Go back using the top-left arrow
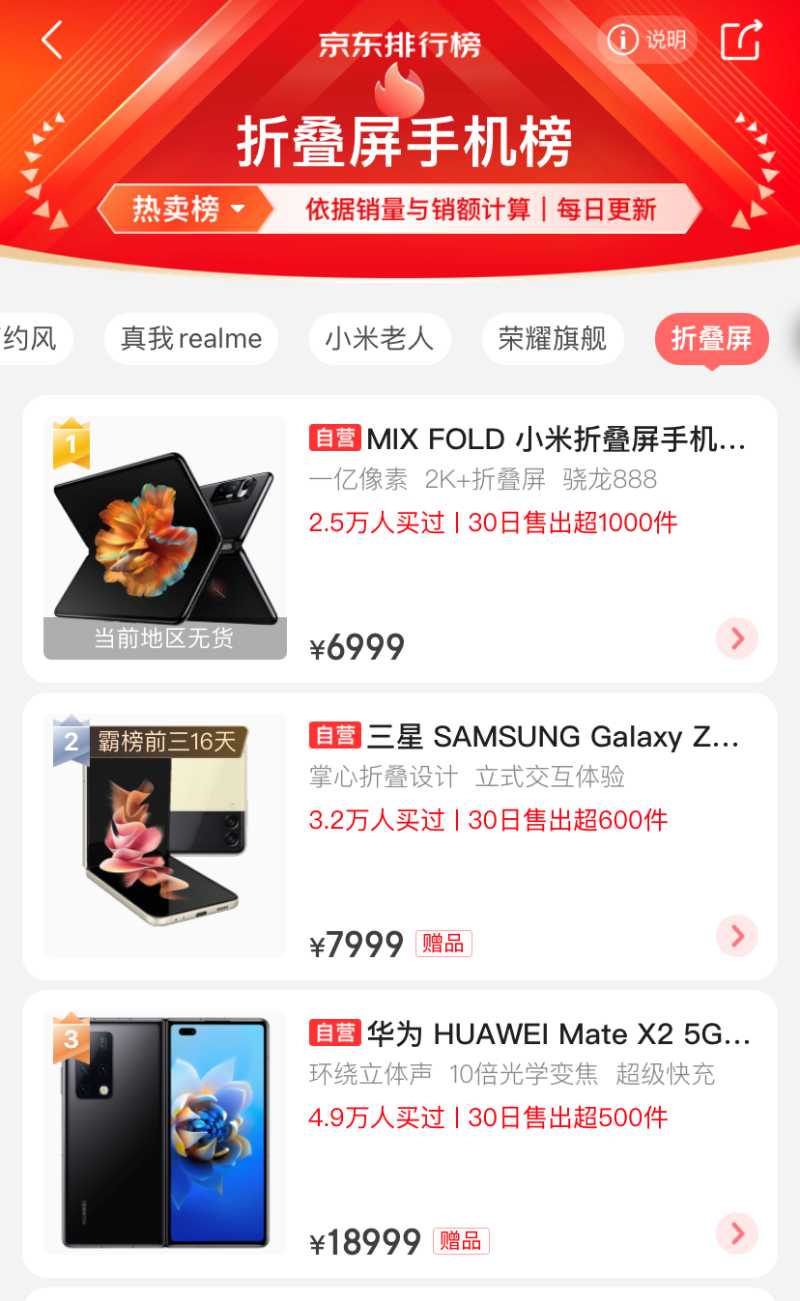Viewport: 800px width, 1301px height. (52, 41)
